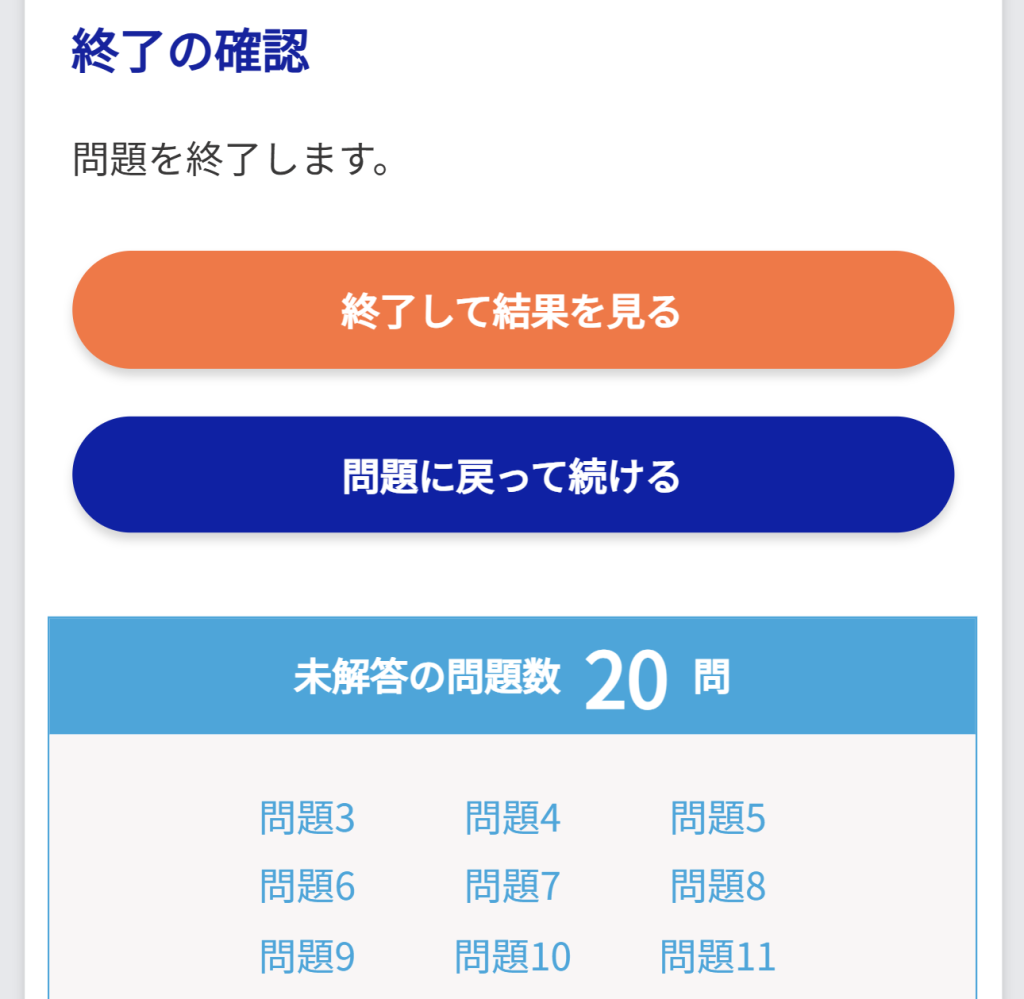Open unanswered 問題6
The width and height of the screenshot is (1024, 999).
pos(307,887)
